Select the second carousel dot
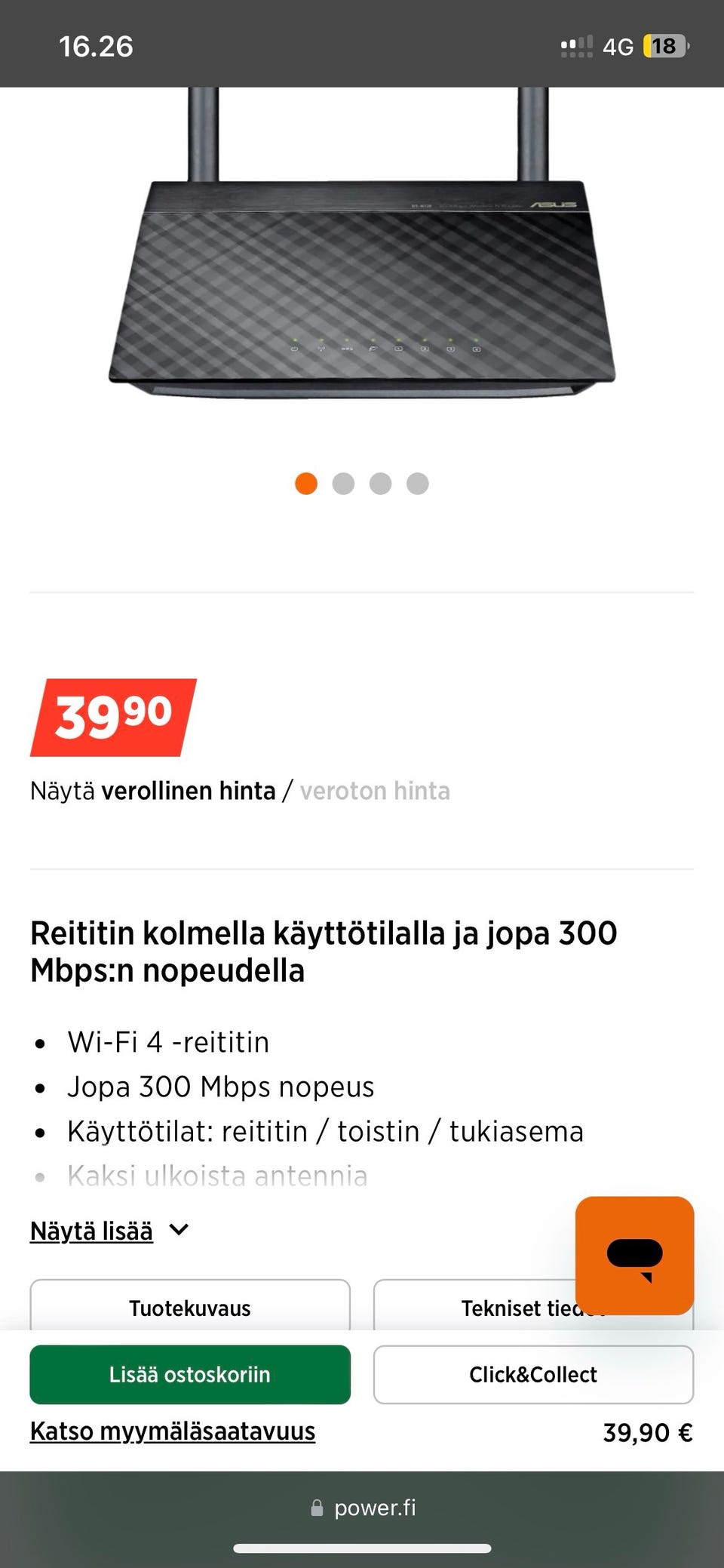Screen dimensions: 724x1568 [x=344, y=484]
